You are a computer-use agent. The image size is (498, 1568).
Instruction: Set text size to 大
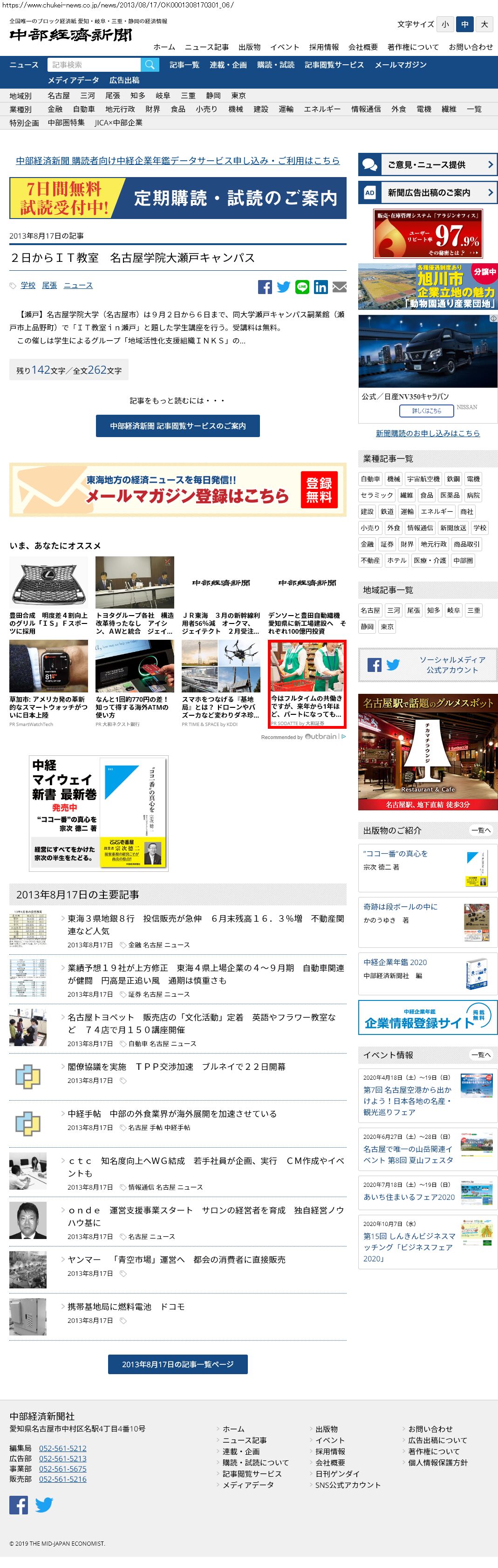tap(484, 24)
